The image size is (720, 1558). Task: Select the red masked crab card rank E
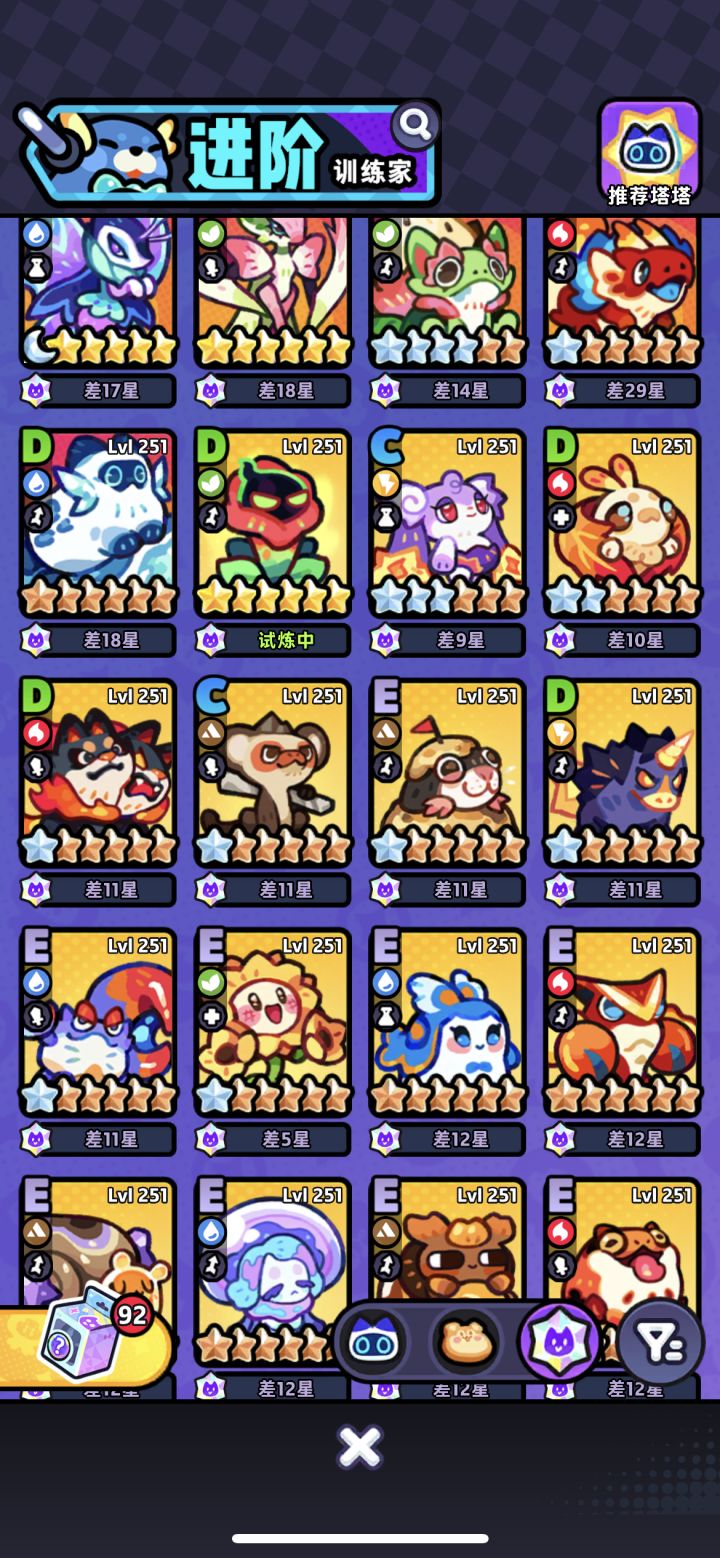(623, 1041)
